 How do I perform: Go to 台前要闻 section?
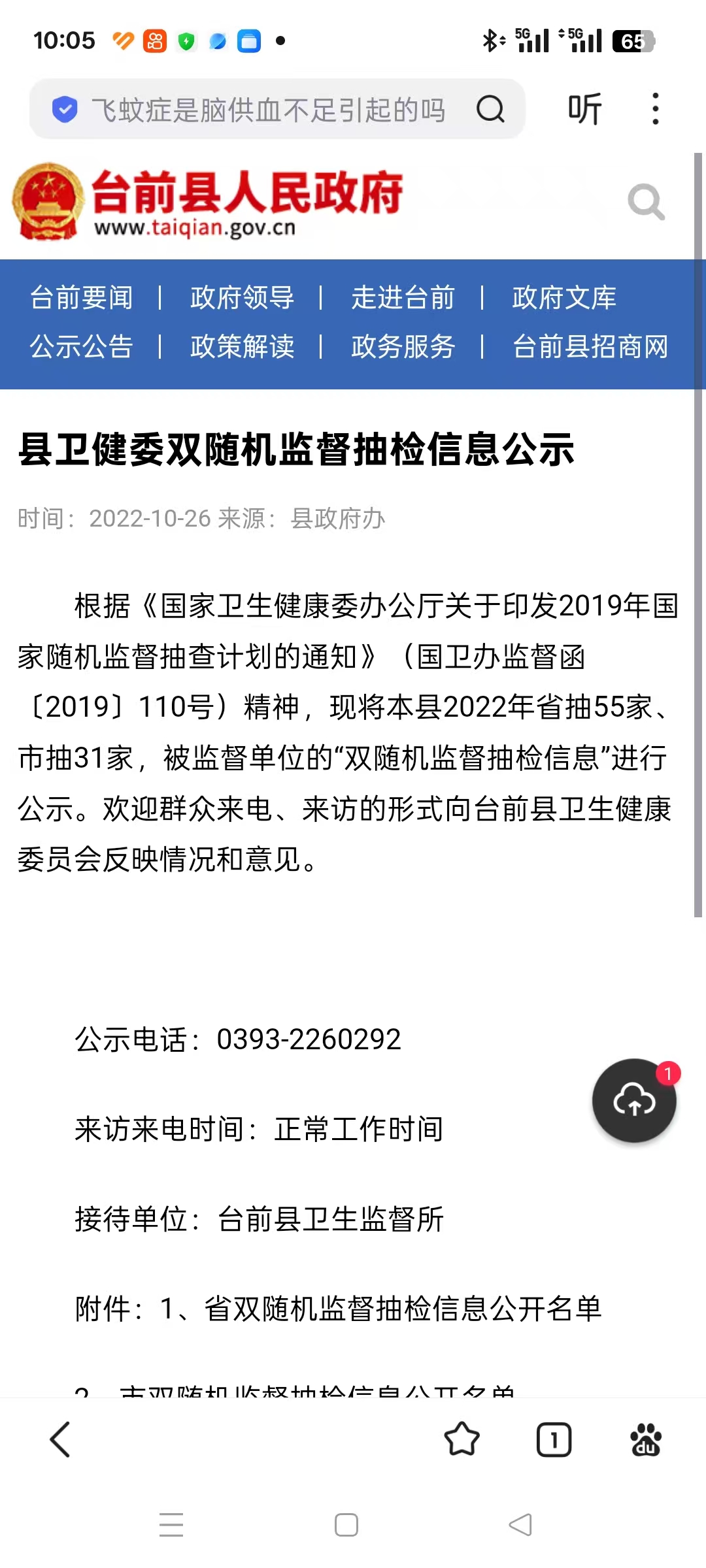[x=82, y=298]
